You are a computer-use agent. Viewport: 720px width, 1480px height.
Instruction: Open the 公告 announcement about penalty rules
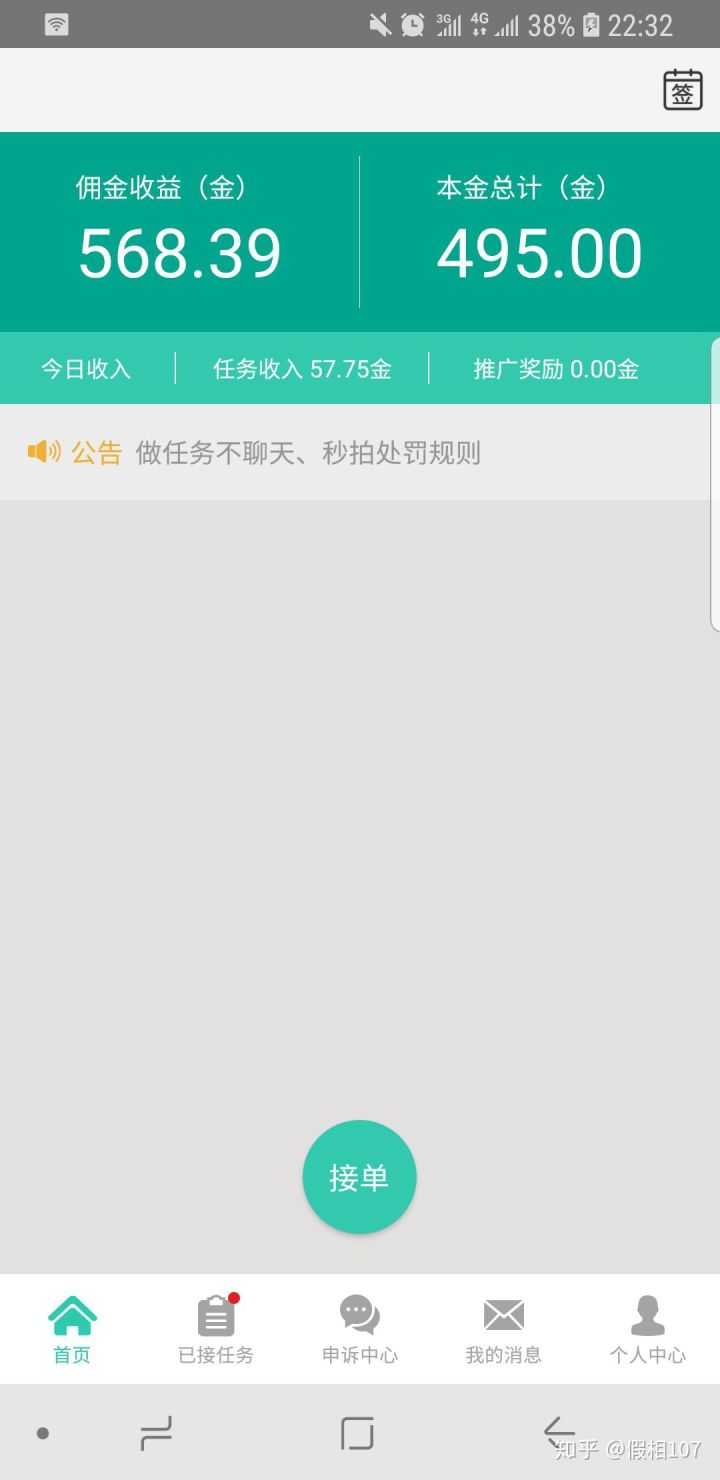tap(308, 453)
